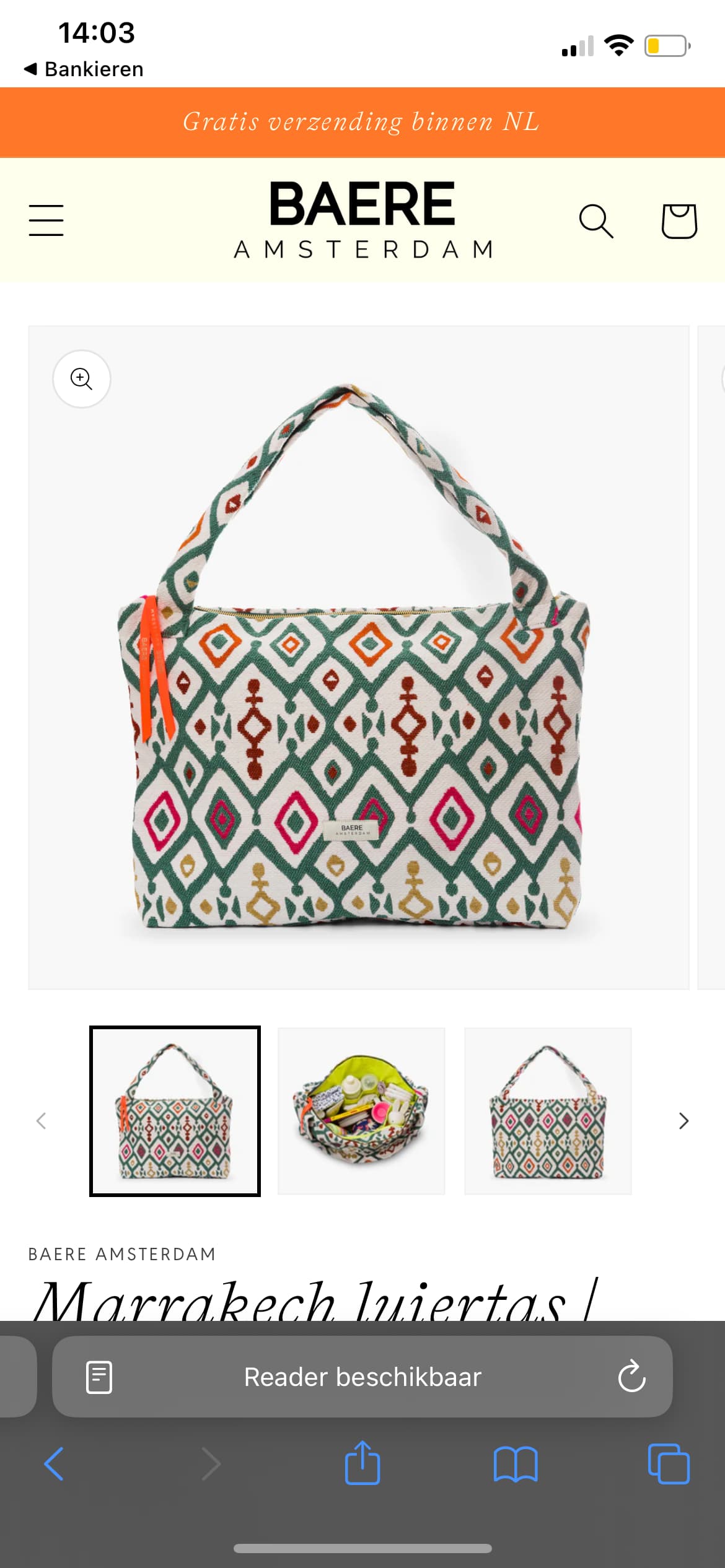Show next product thumbnails with right arrow
Screen dimensions: 725x1568
(x=683, y=1121)
